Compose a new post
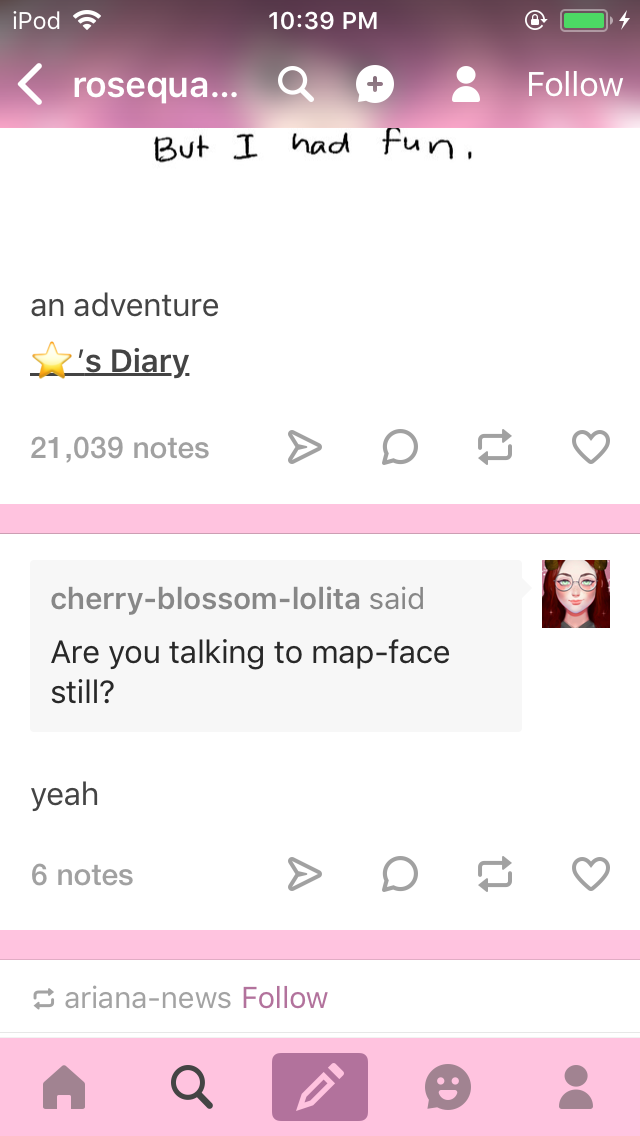The image size is (640, 1136). (x=320, y=1087)
